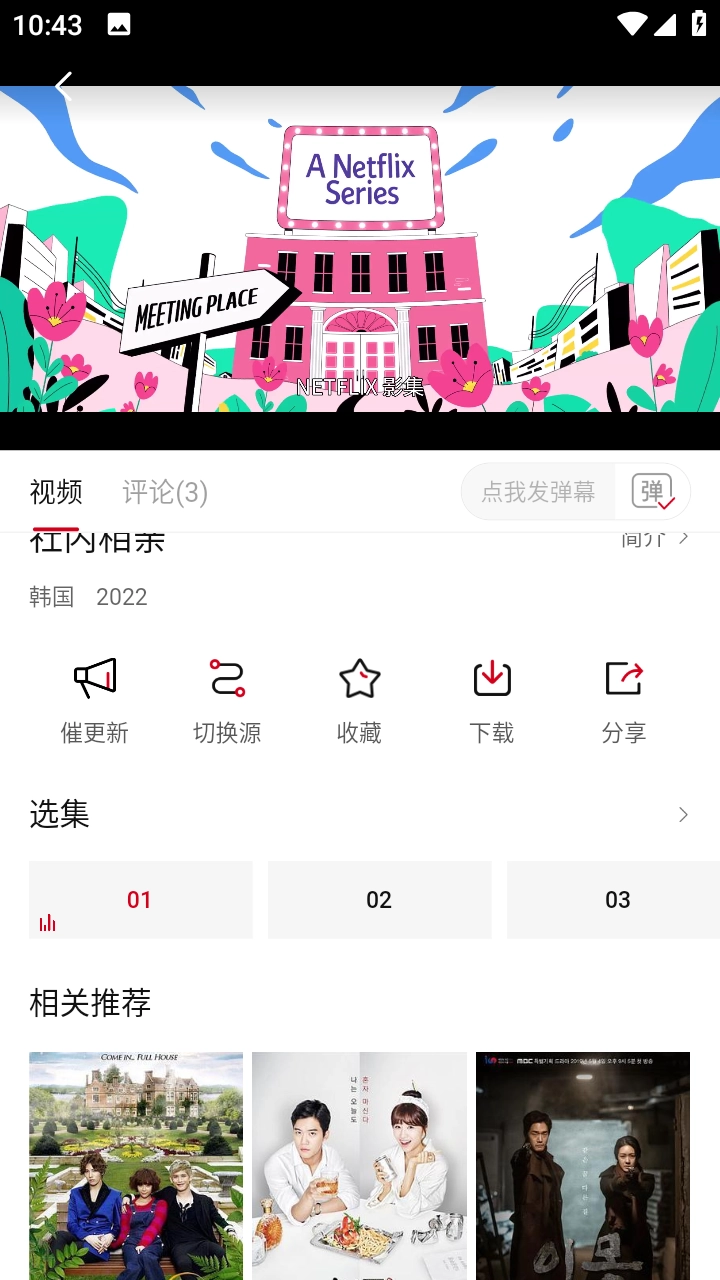Expand the full 选集 episode list
Screen dimensions: 720x1280
point(683,815)
